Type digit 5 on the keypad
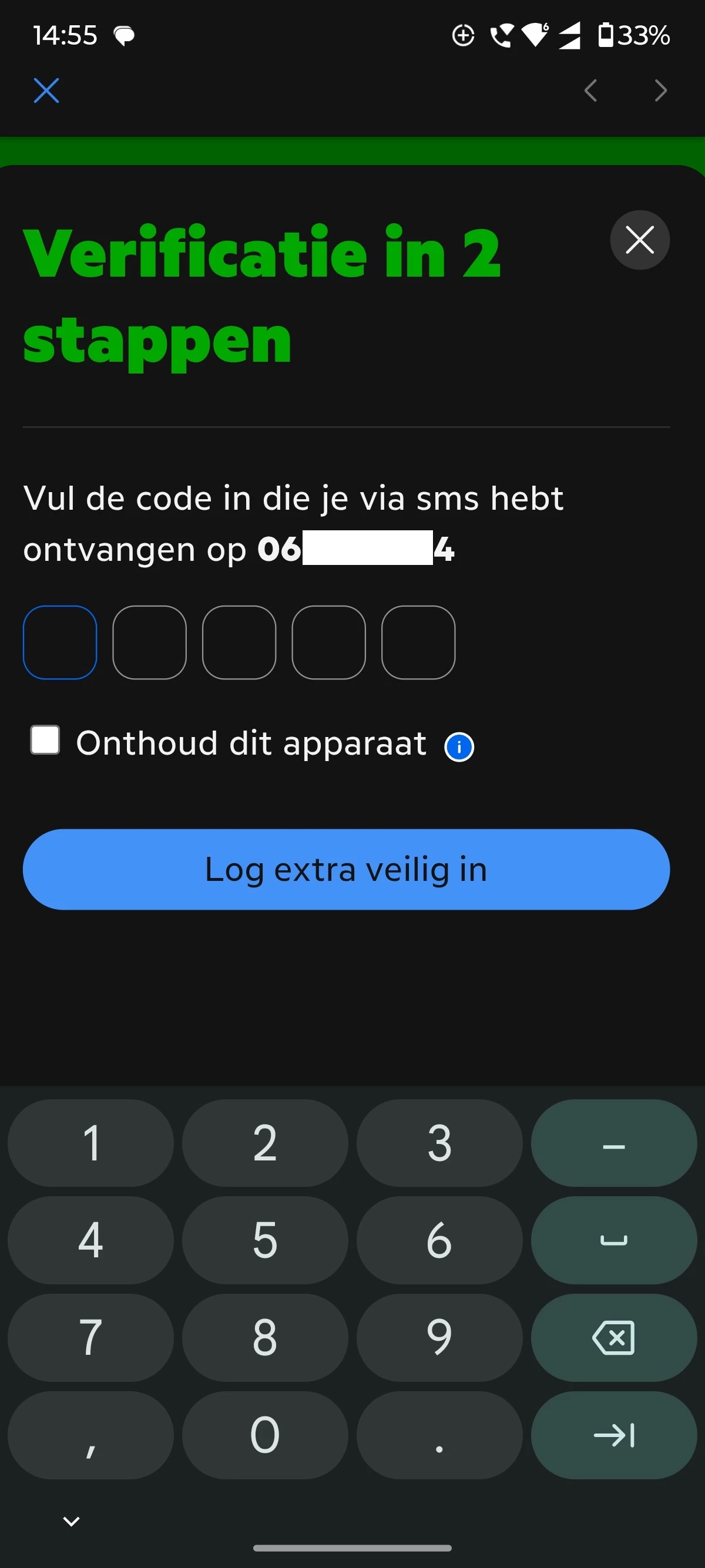705x1568 pixels. (265, 1240)
